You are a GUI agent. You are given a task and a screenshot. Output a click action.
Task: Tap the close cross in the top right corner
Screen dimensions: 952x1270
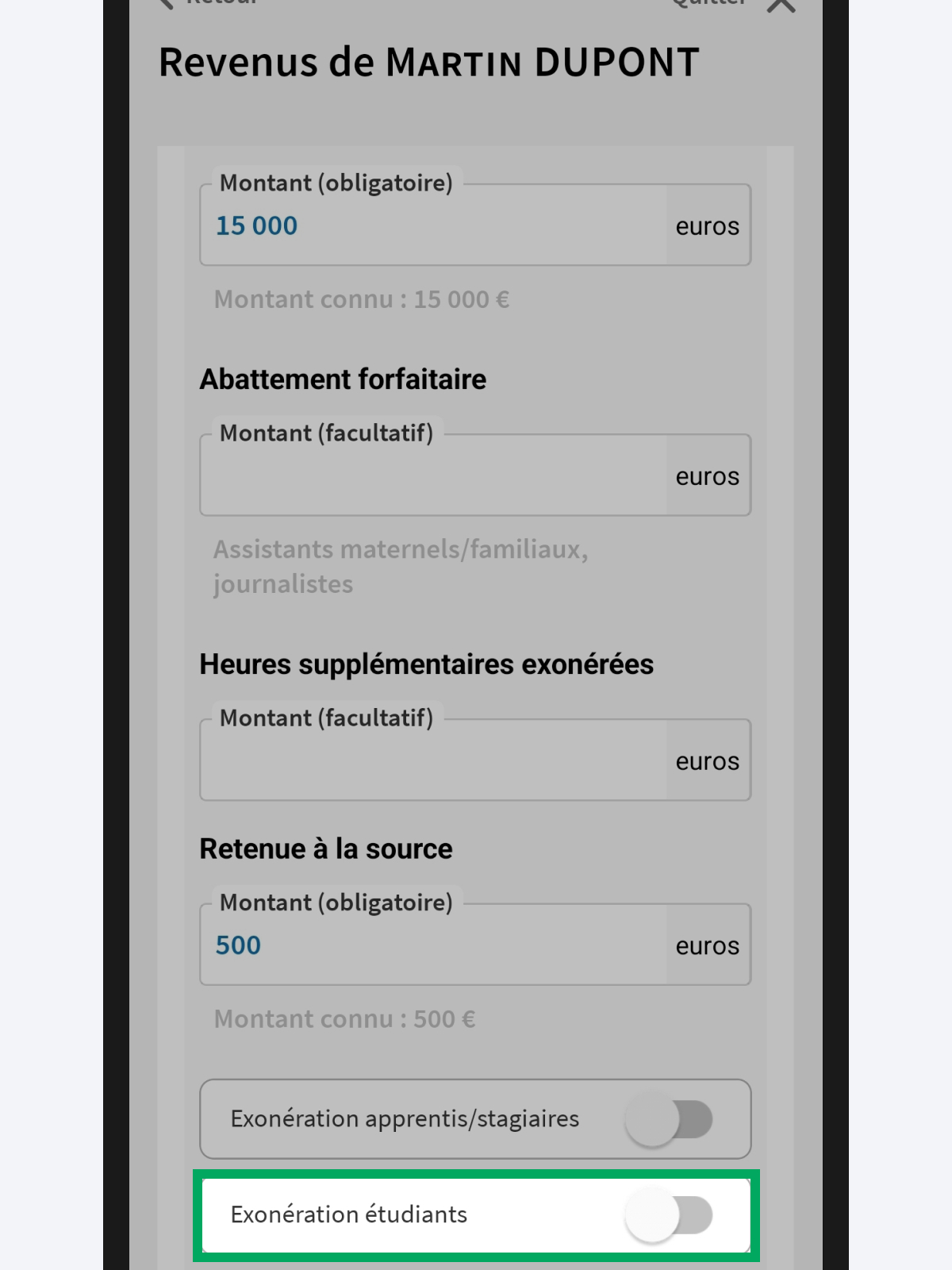781,4
